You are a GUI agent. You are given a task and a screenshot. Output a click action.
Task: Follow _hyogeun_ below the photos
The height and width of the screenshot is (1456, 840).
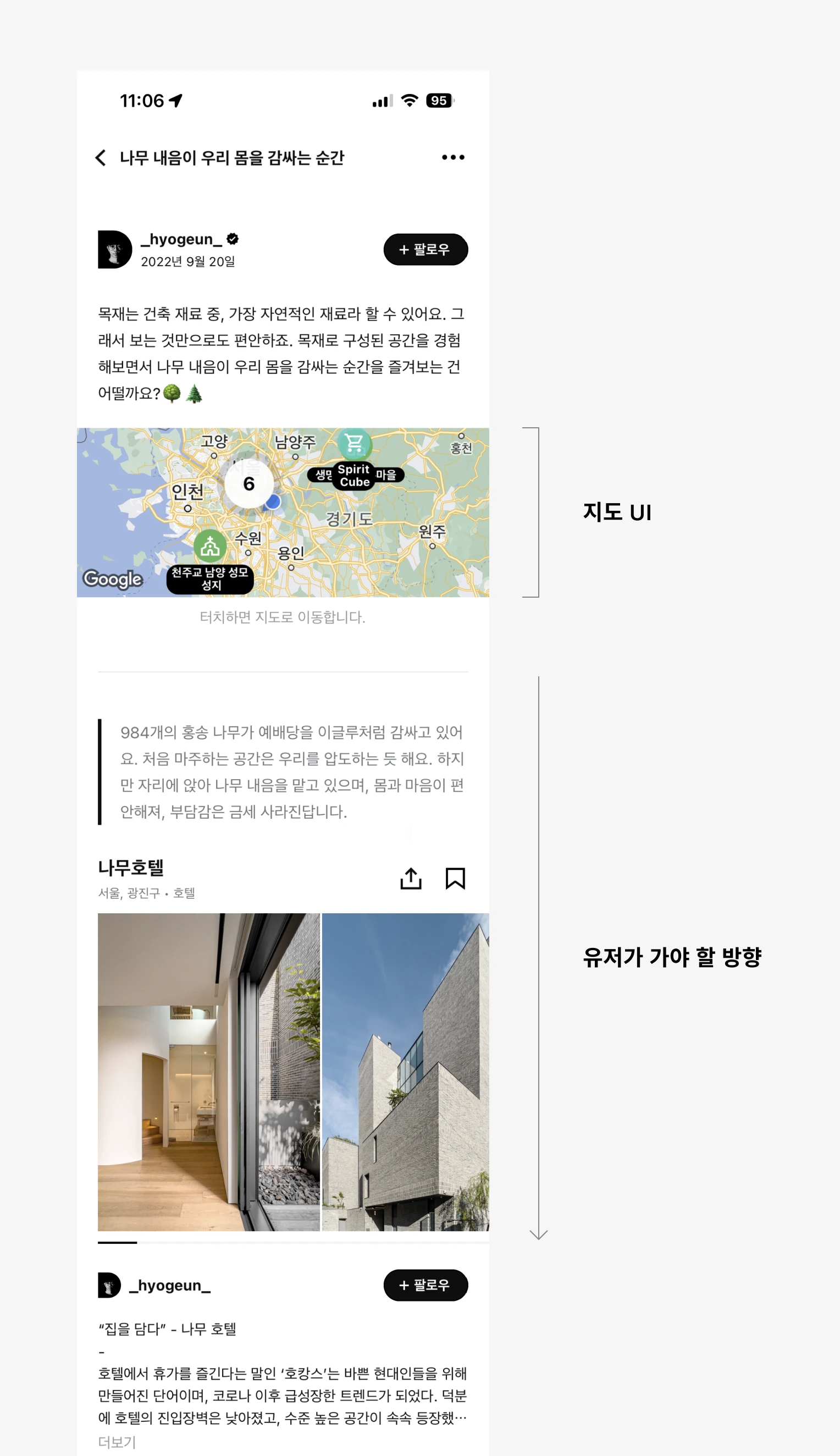click(x=425, y=1284)
